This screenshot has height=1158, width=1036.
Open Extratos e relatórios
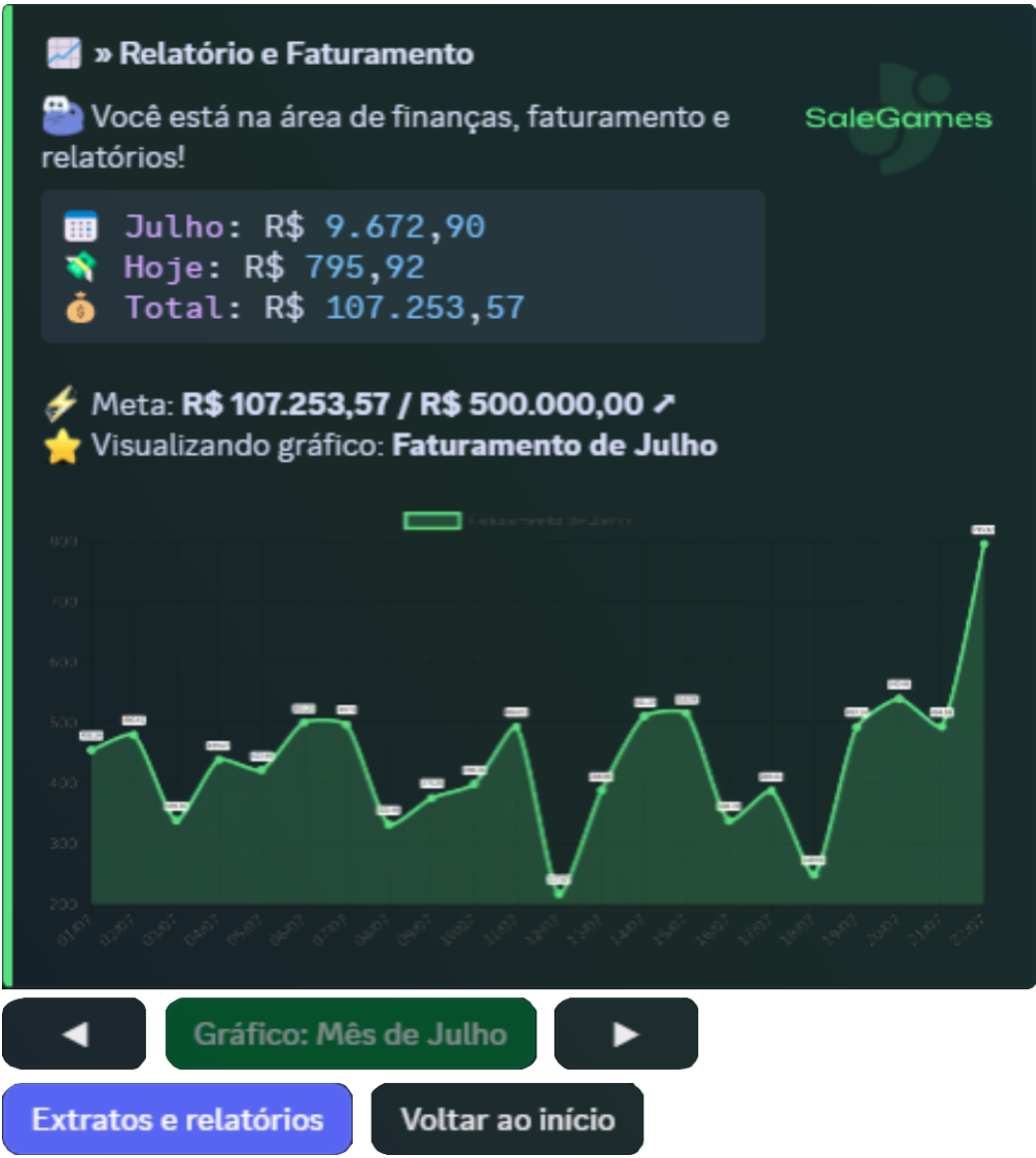176,1119
